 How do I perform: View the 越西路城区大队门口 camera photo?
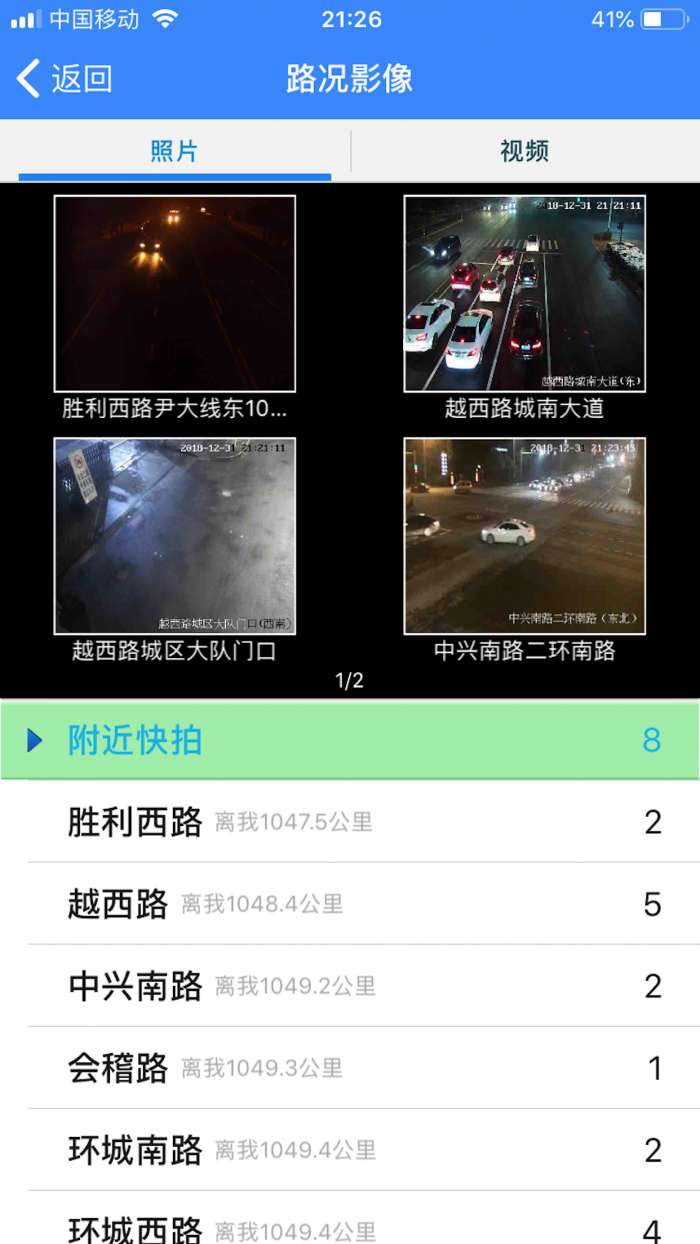point(175,536)
